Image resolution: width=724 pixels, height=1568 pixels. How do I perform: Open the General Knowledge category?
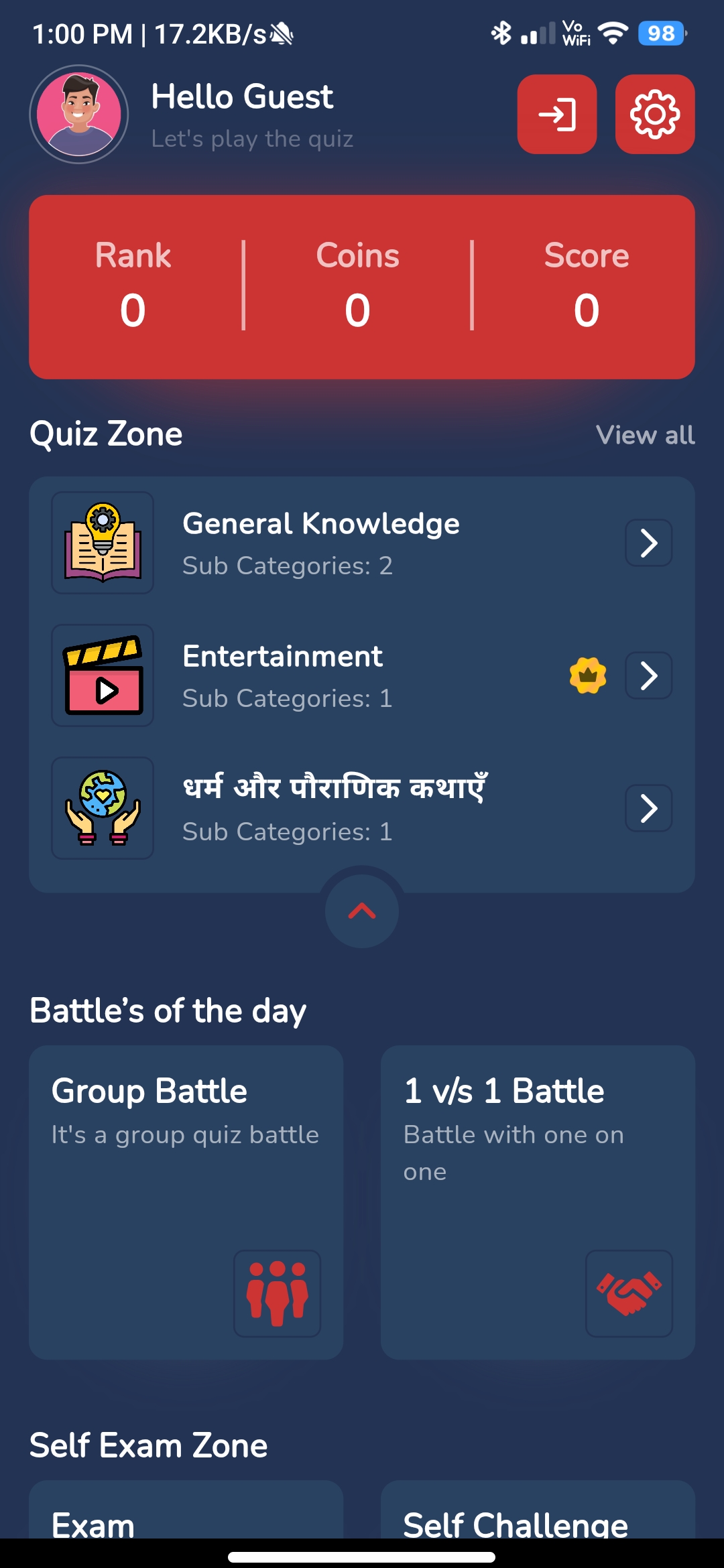click(362, 543)
